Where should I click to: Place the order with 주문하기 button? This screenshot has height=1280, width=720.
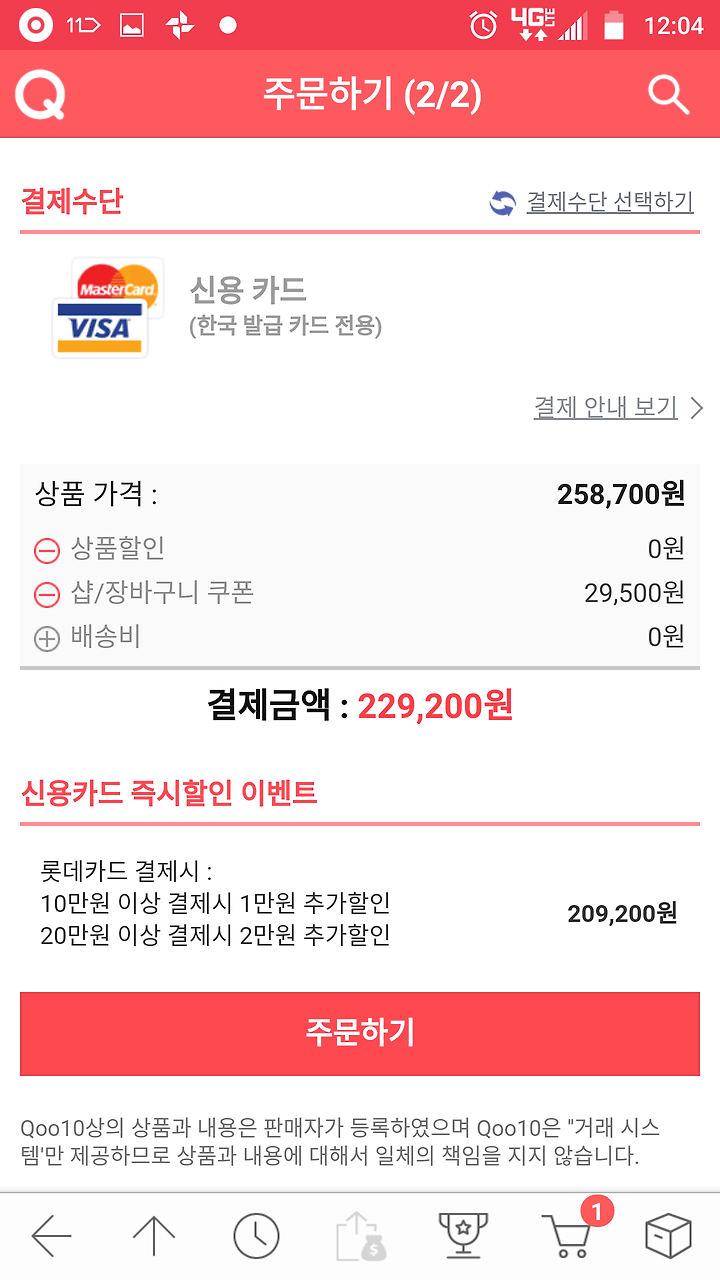(x=360, y=1034)
